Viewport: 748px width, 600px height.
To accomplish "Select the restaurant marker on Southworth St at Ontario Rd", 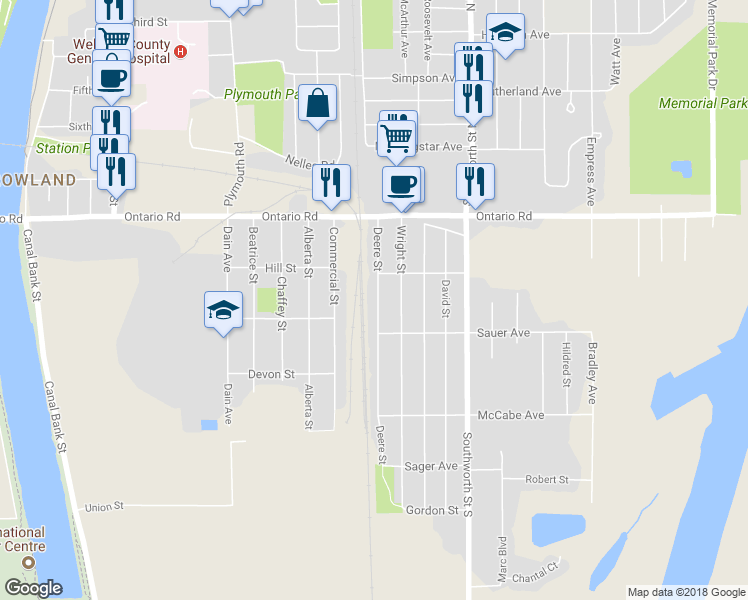I will point(475,182).
